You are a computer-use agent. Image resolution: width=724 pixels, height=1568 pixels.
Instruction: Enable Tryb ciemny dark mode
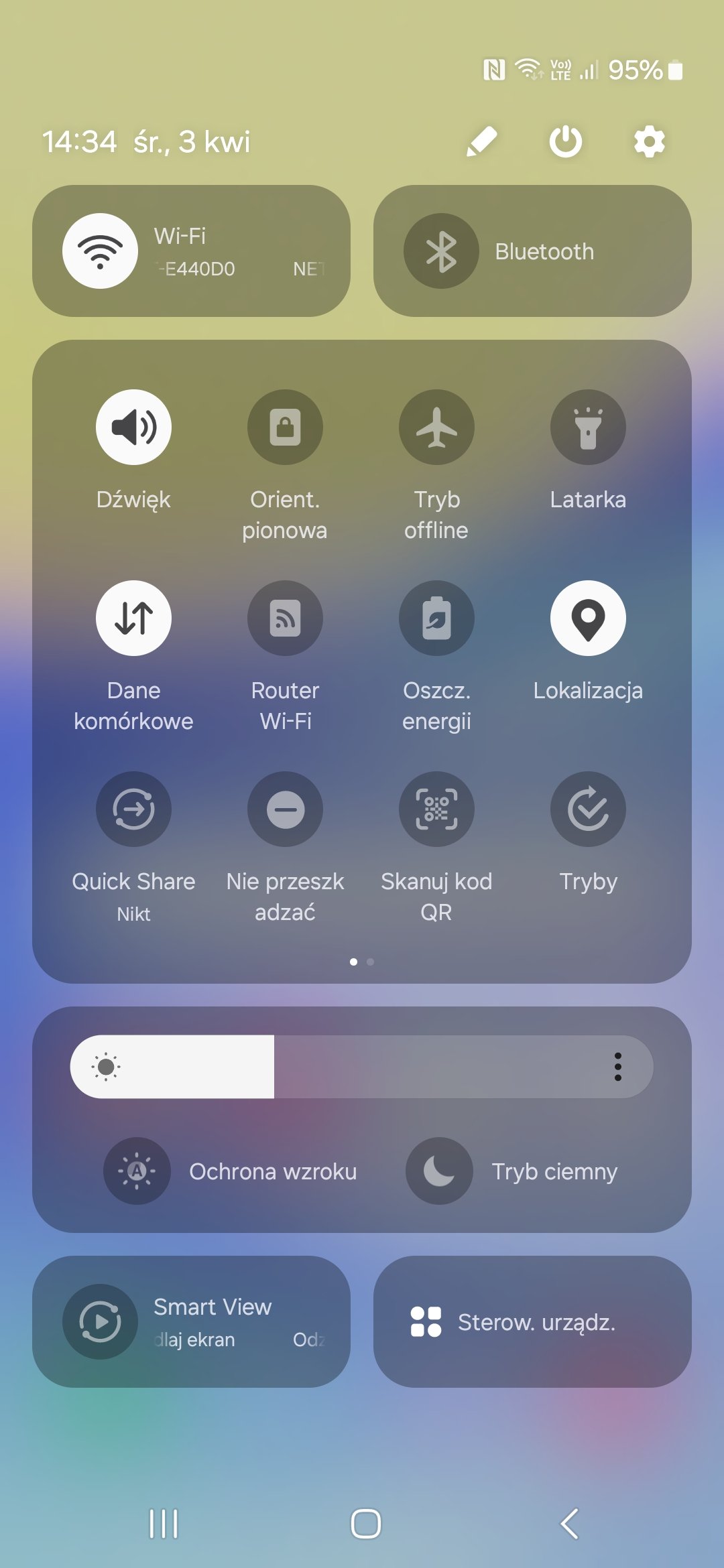(x=439, y=1171)
